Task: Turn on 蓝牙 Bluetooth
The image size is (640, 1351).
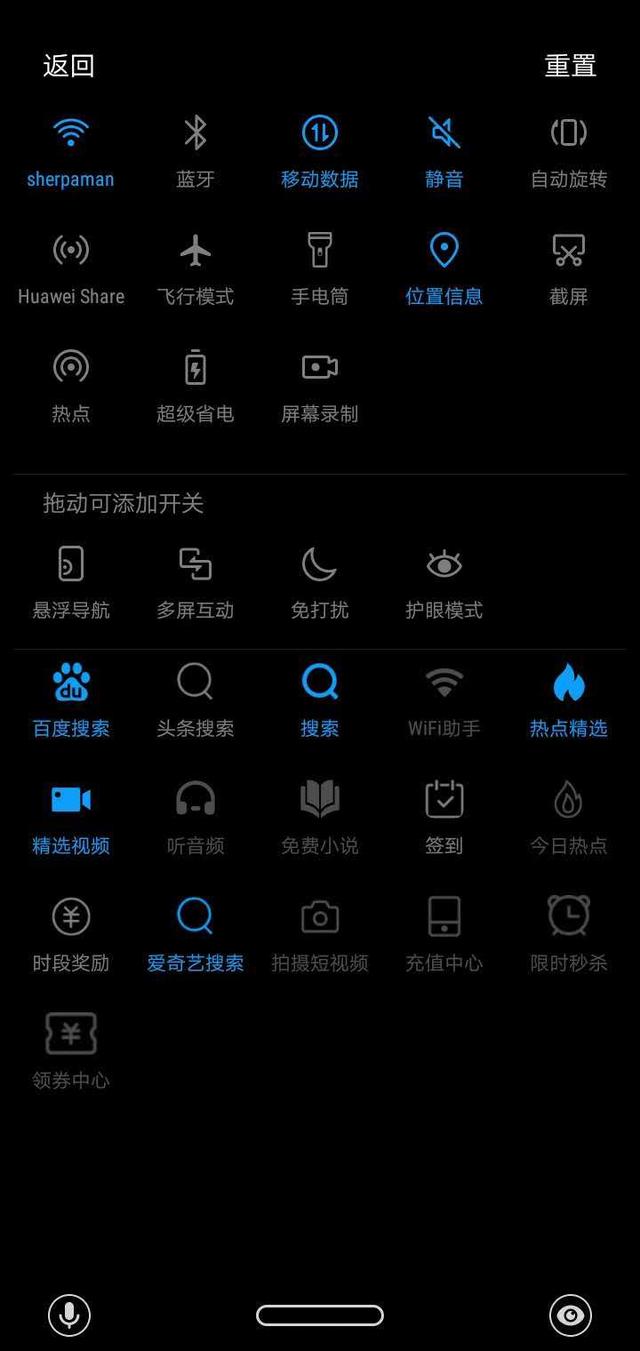Action: [x=195, y=133]
